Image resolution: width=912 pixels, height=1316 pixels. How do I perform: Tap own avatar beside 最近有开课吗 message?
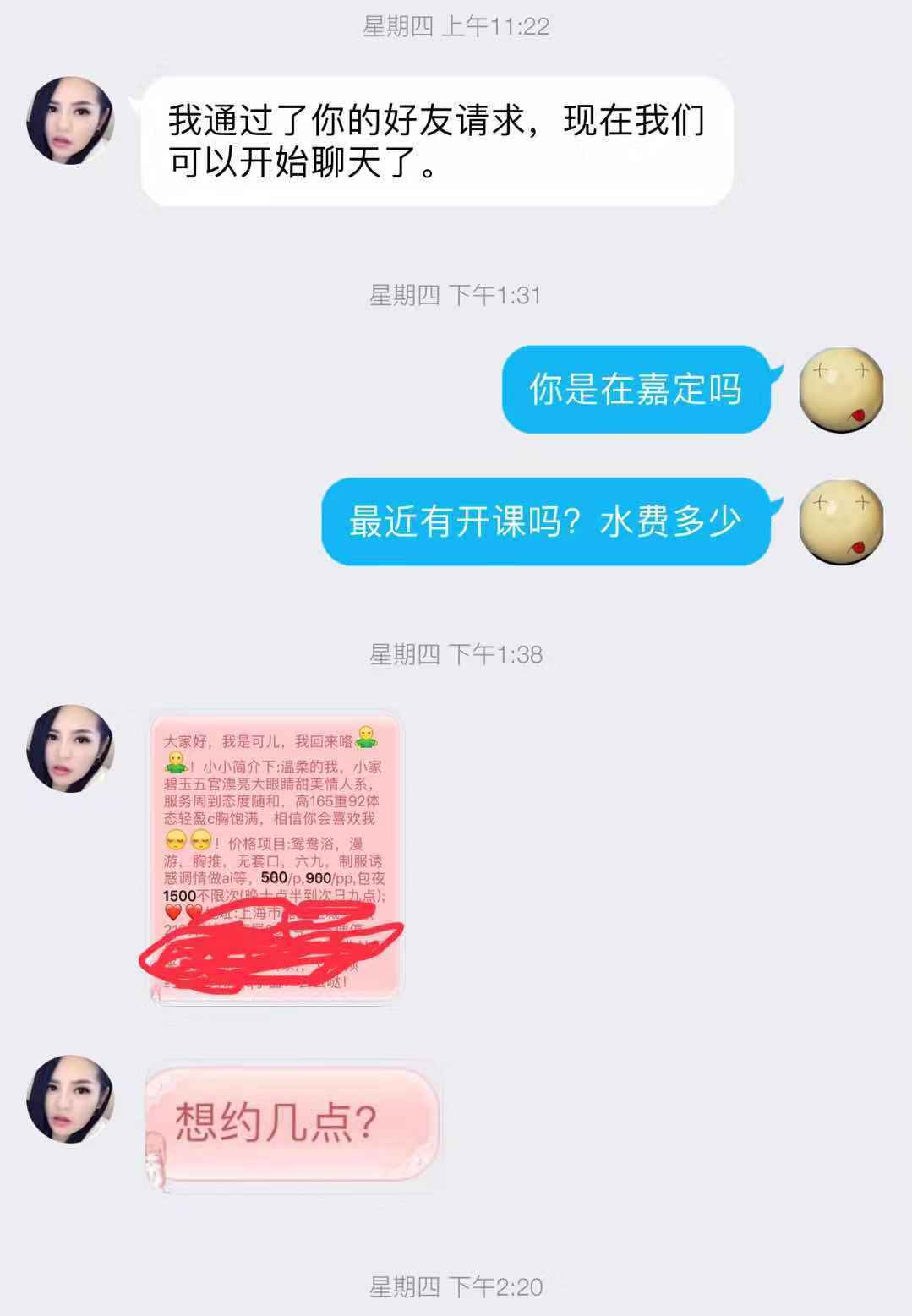click(841, 521)
